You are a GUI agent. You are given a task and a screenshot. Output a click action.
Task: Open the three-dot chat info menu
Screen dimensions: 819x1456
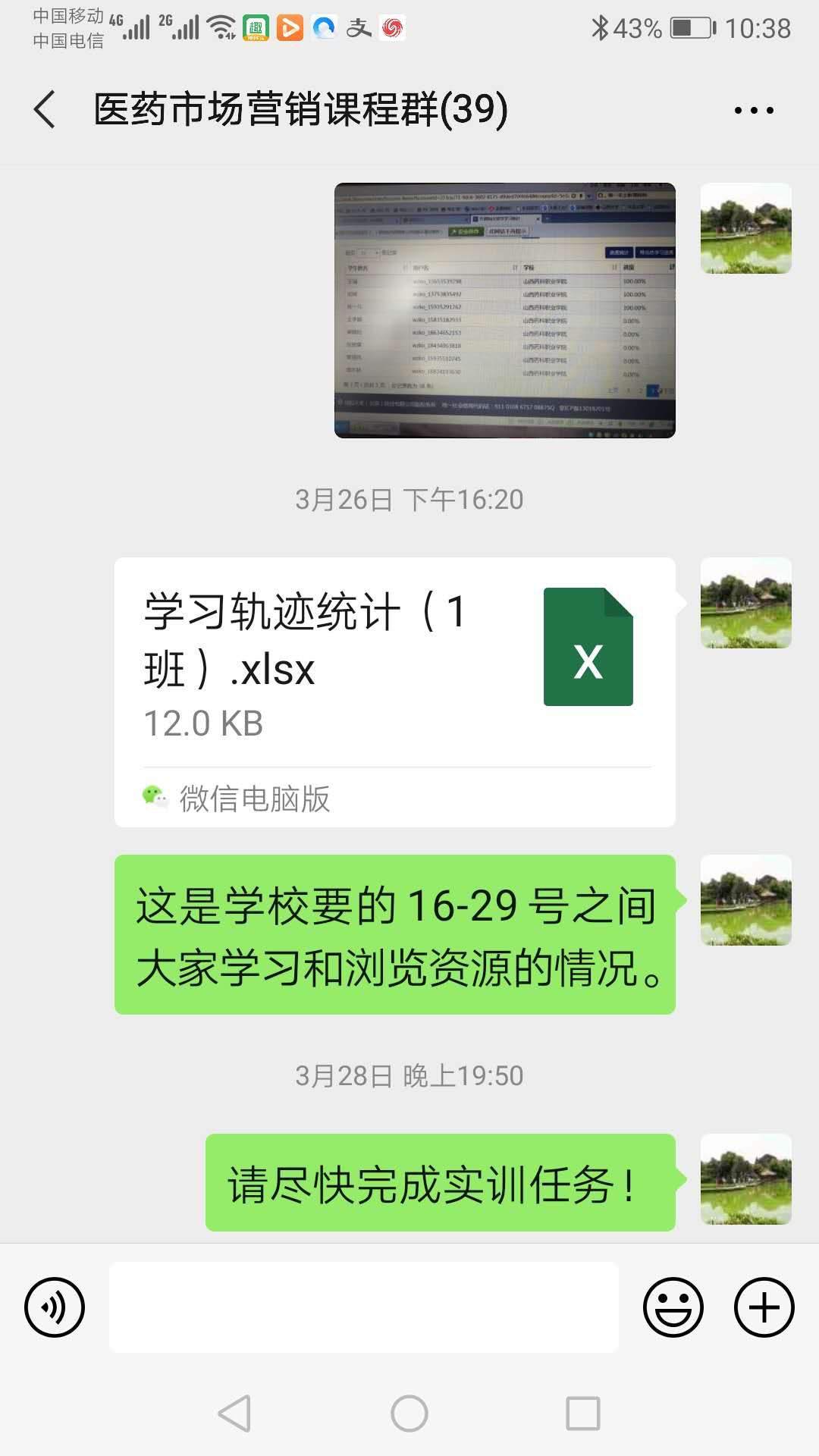click(x=754, y=111)
